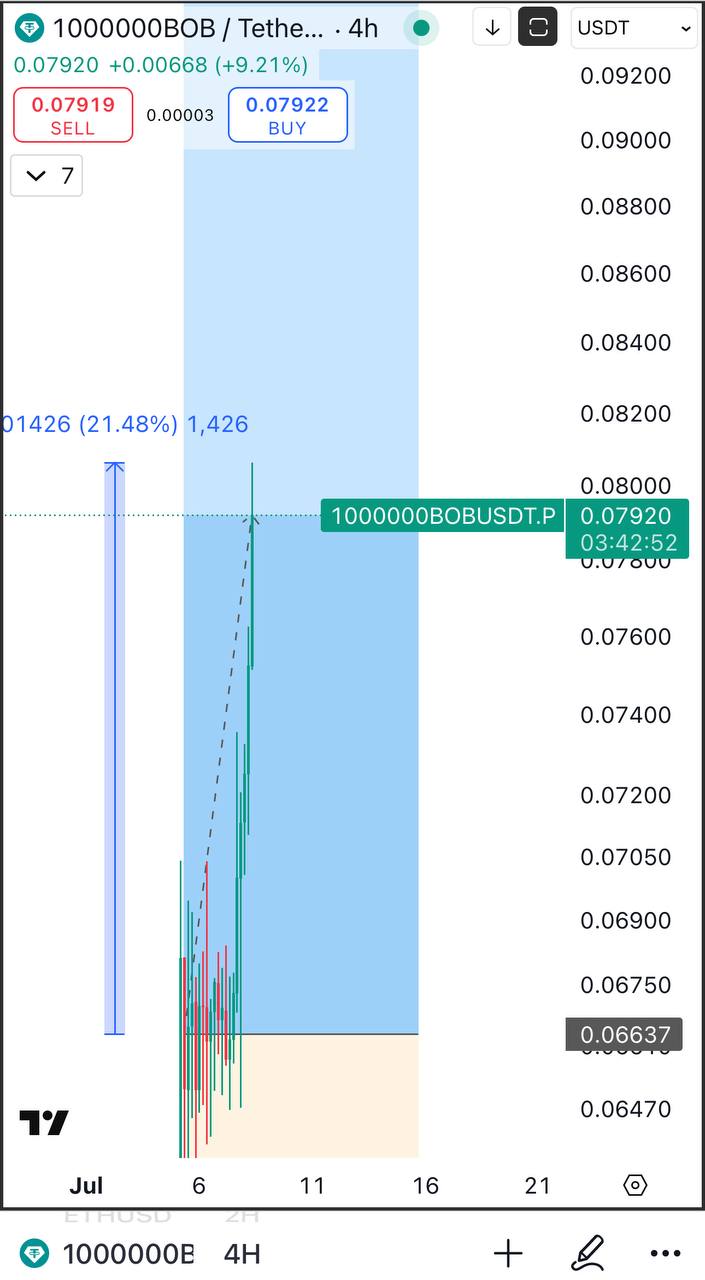Tap the blue BUY price button

coord(287,115)
